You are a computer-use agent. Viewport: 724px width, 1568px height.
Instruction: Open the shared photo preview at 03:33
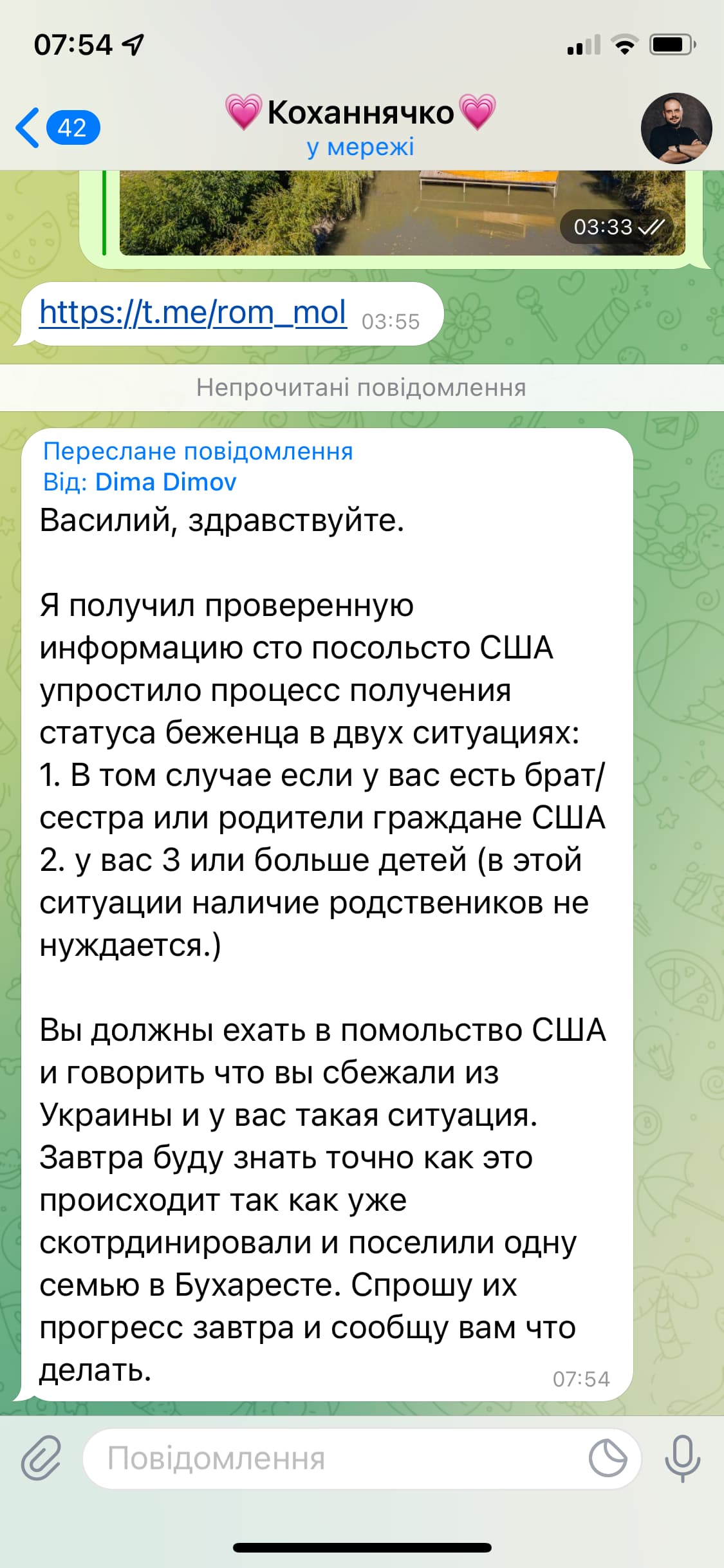coord(402,213)
